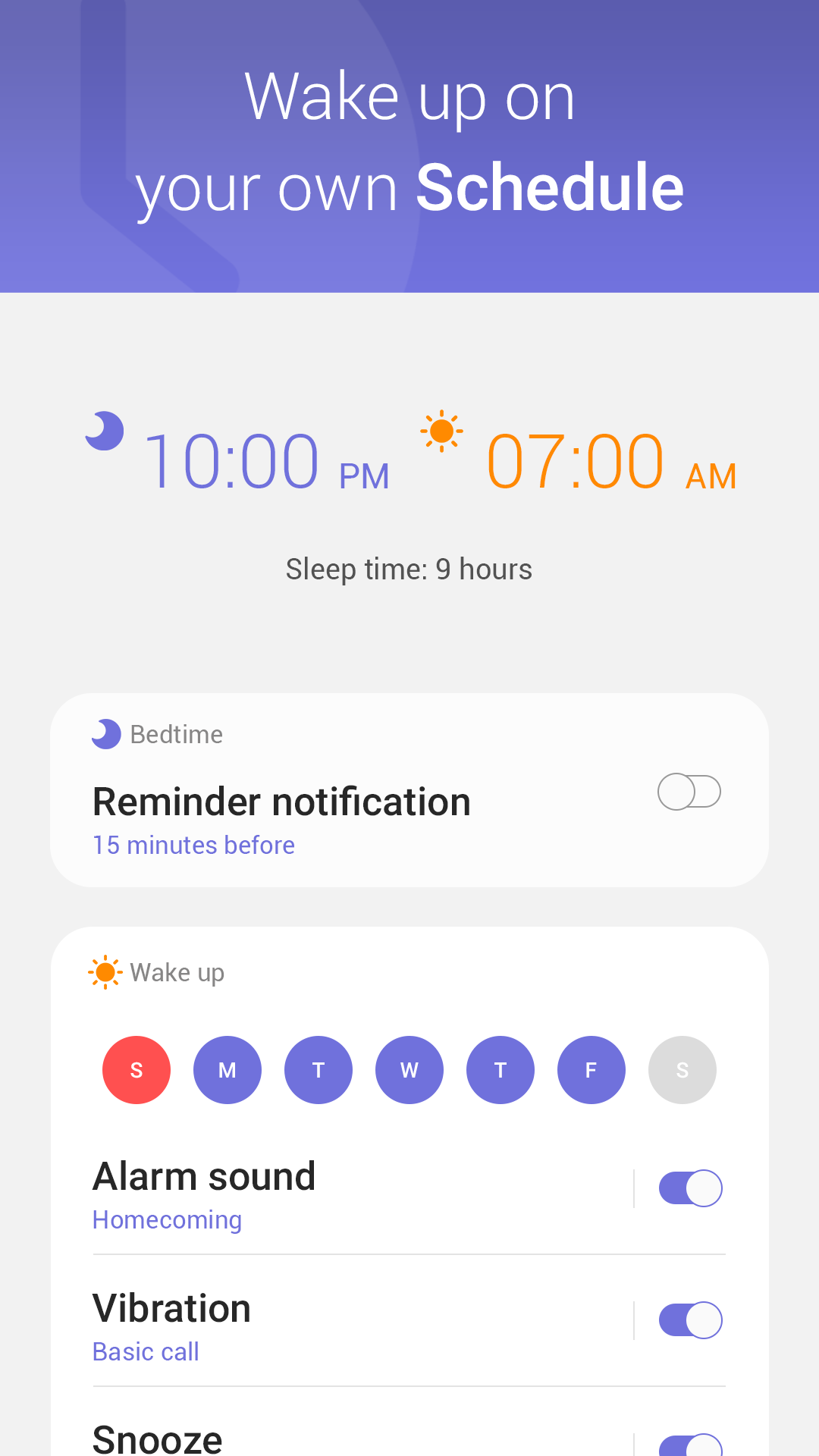Select Monday in the wake-up days
Screen dimensions: 819x1456
pos(227,1069)
